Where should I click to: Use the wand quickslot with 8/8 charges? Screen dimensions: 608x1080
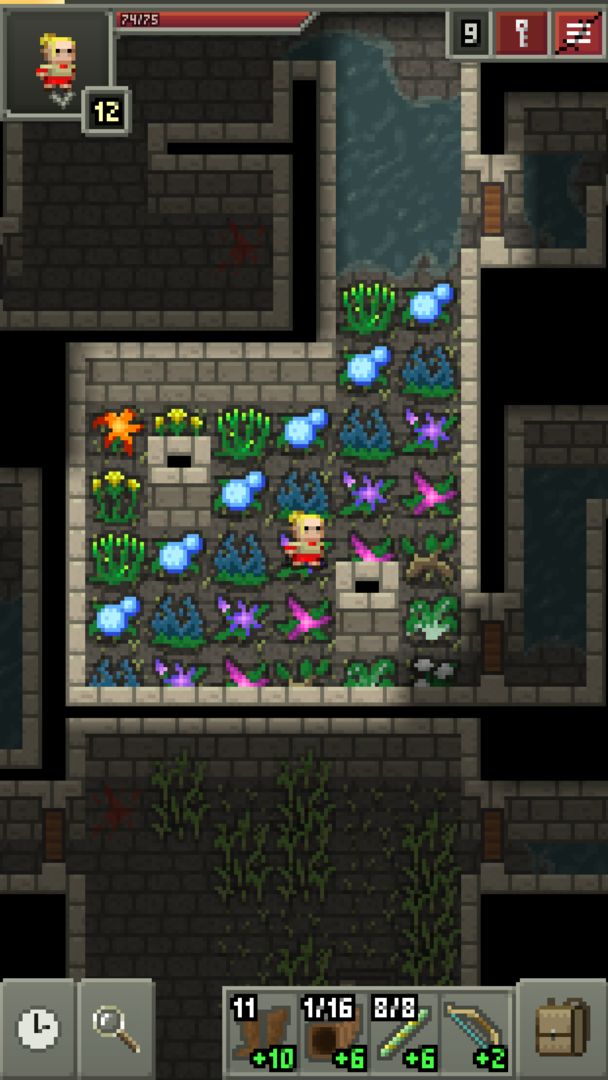402,1032
